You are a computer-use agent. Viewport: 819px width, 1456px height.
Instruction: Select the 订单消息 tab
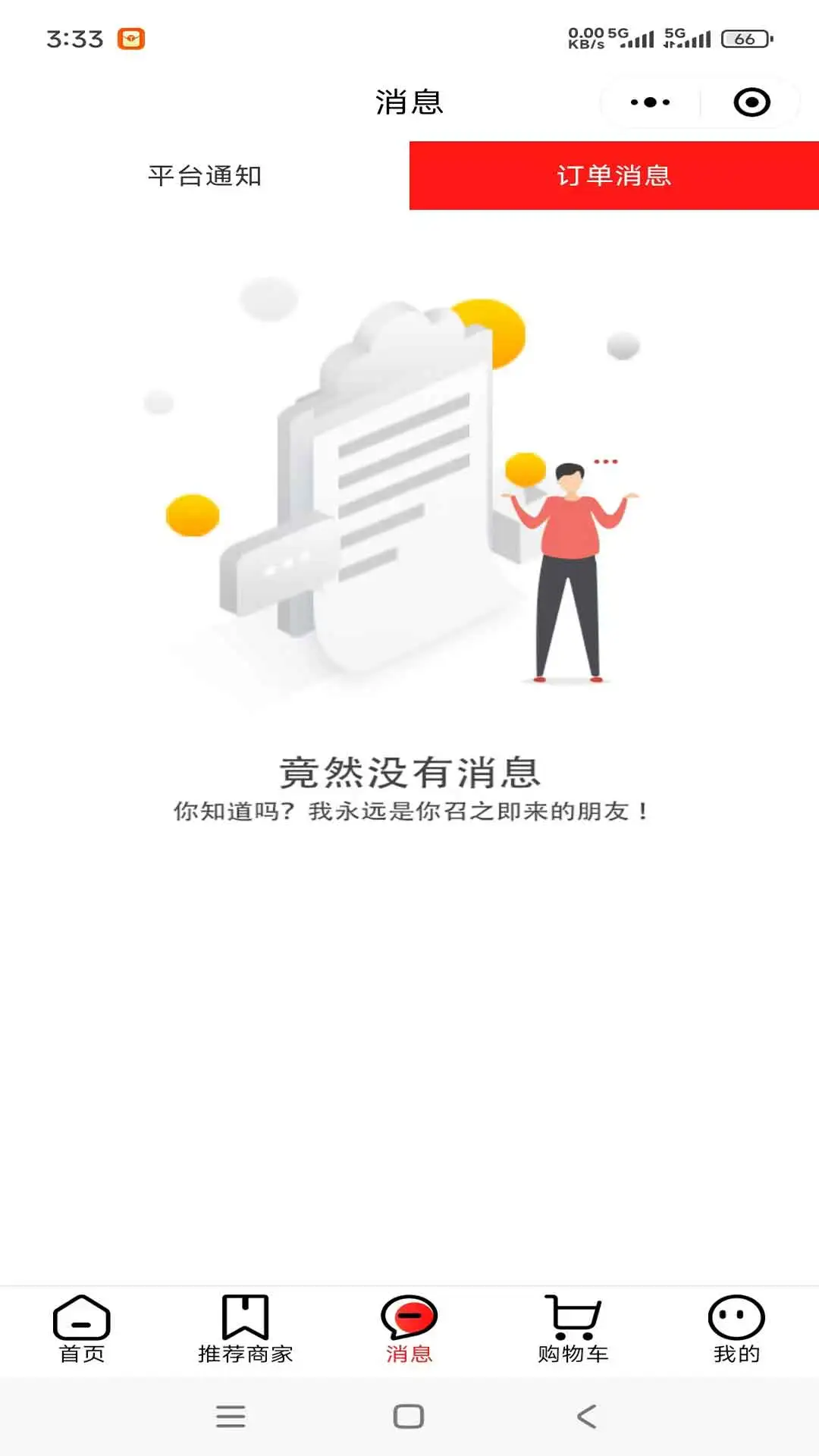(614, 175)
